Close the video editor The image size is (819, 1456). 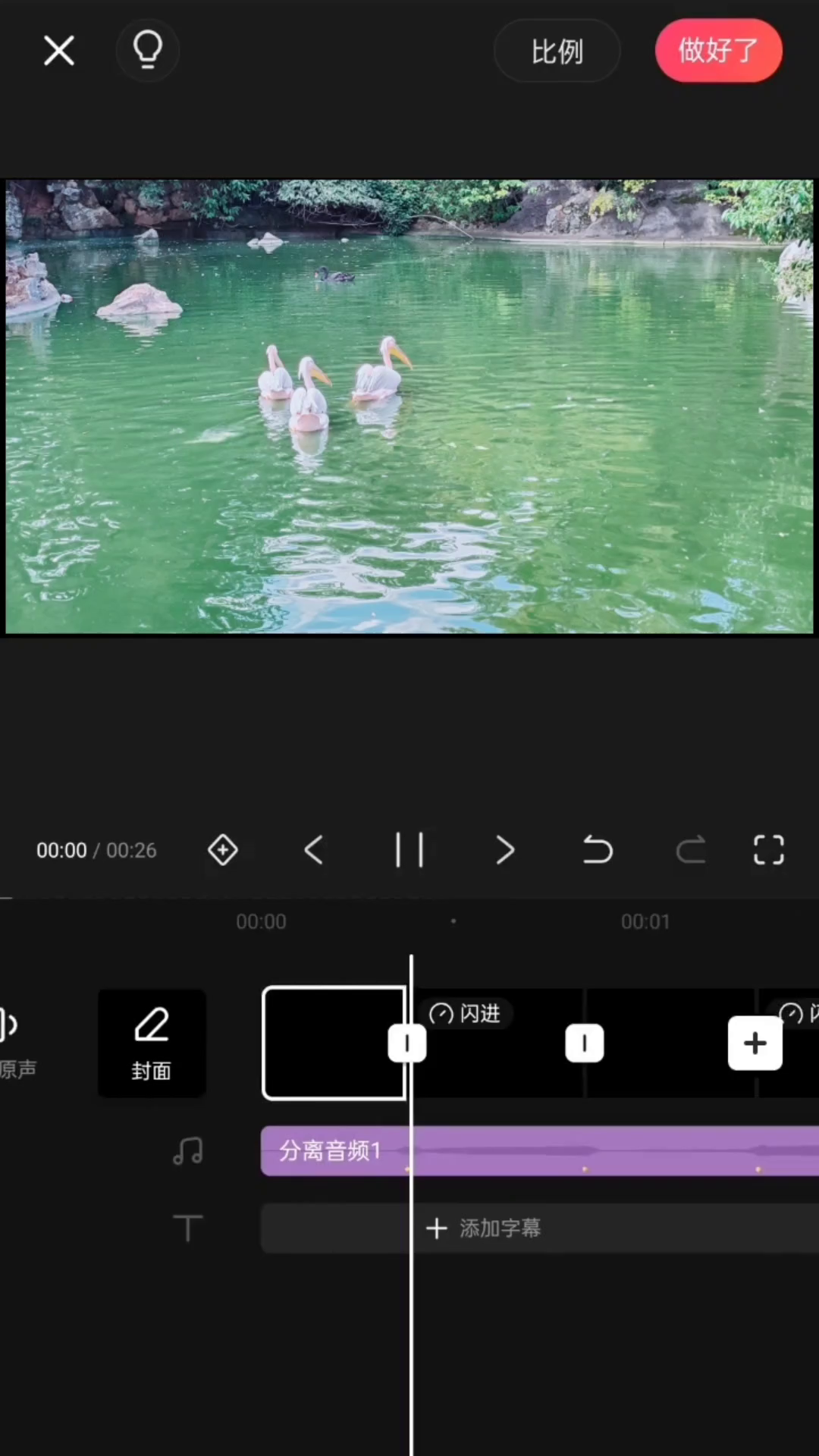59,51
